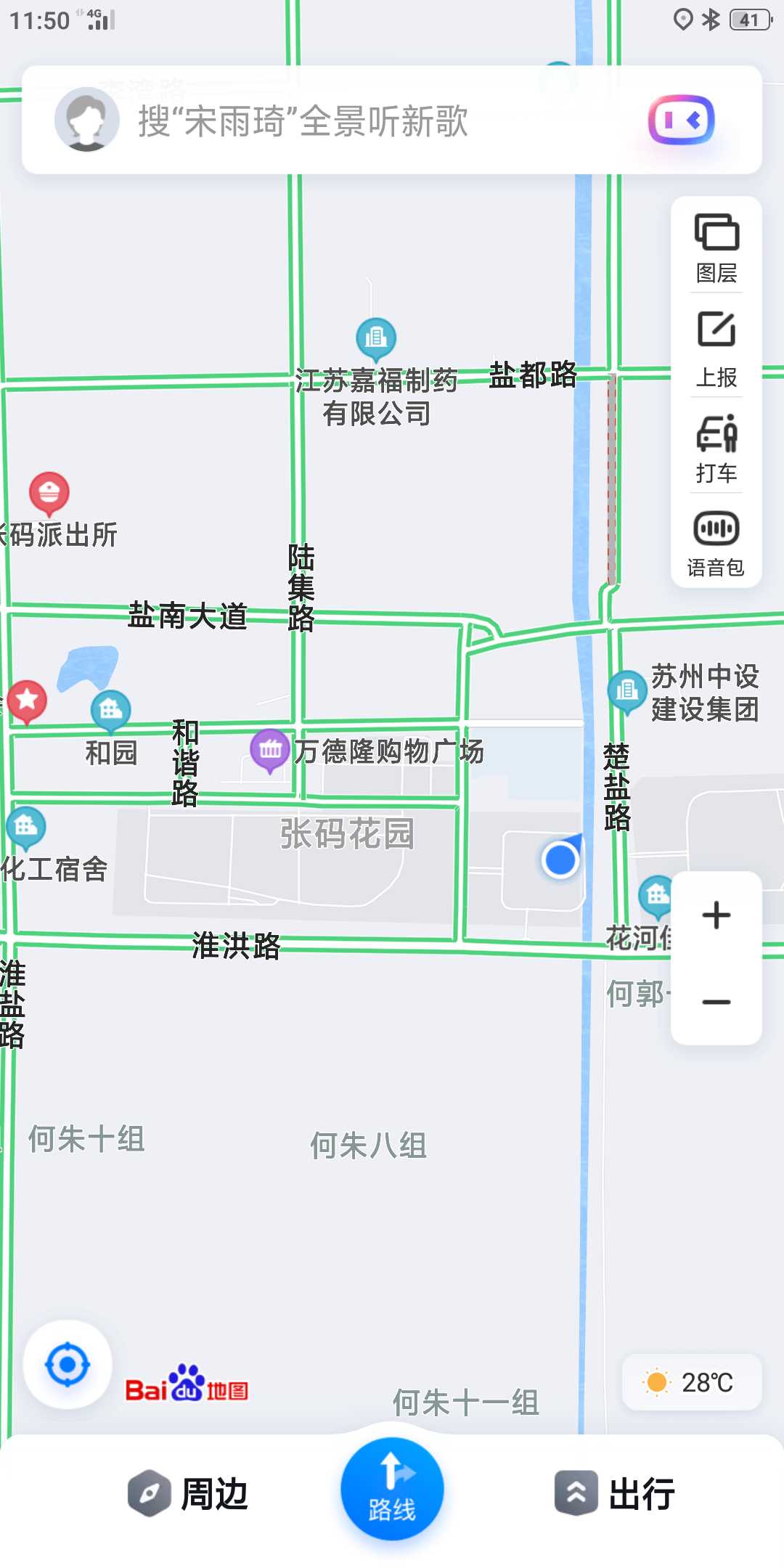Open the 周边 nearby tab
Image resolution: width=784 pixels, height=1568 pixels.
click(189, 1494)
